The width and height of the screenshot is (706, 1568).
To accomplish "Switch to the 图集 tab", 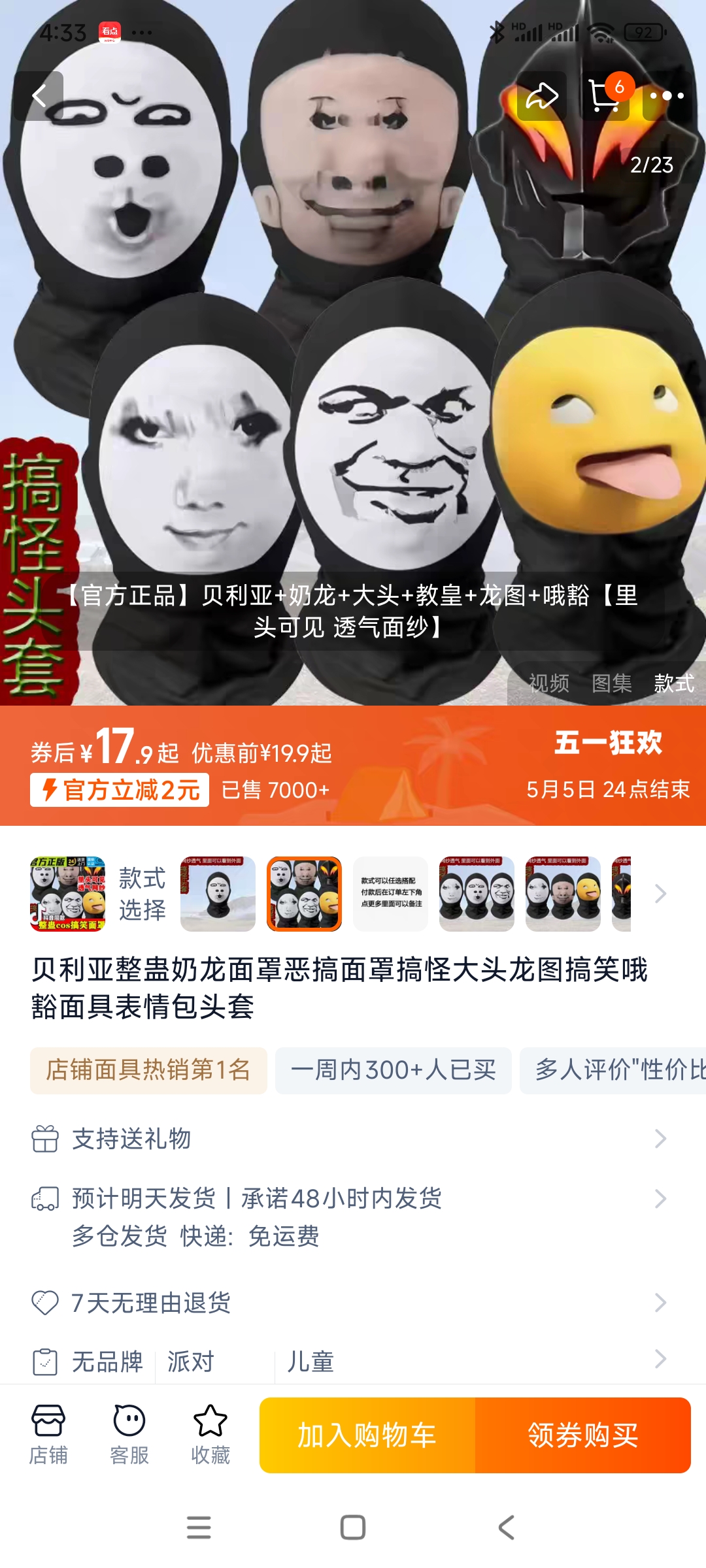I will point(611,683).
